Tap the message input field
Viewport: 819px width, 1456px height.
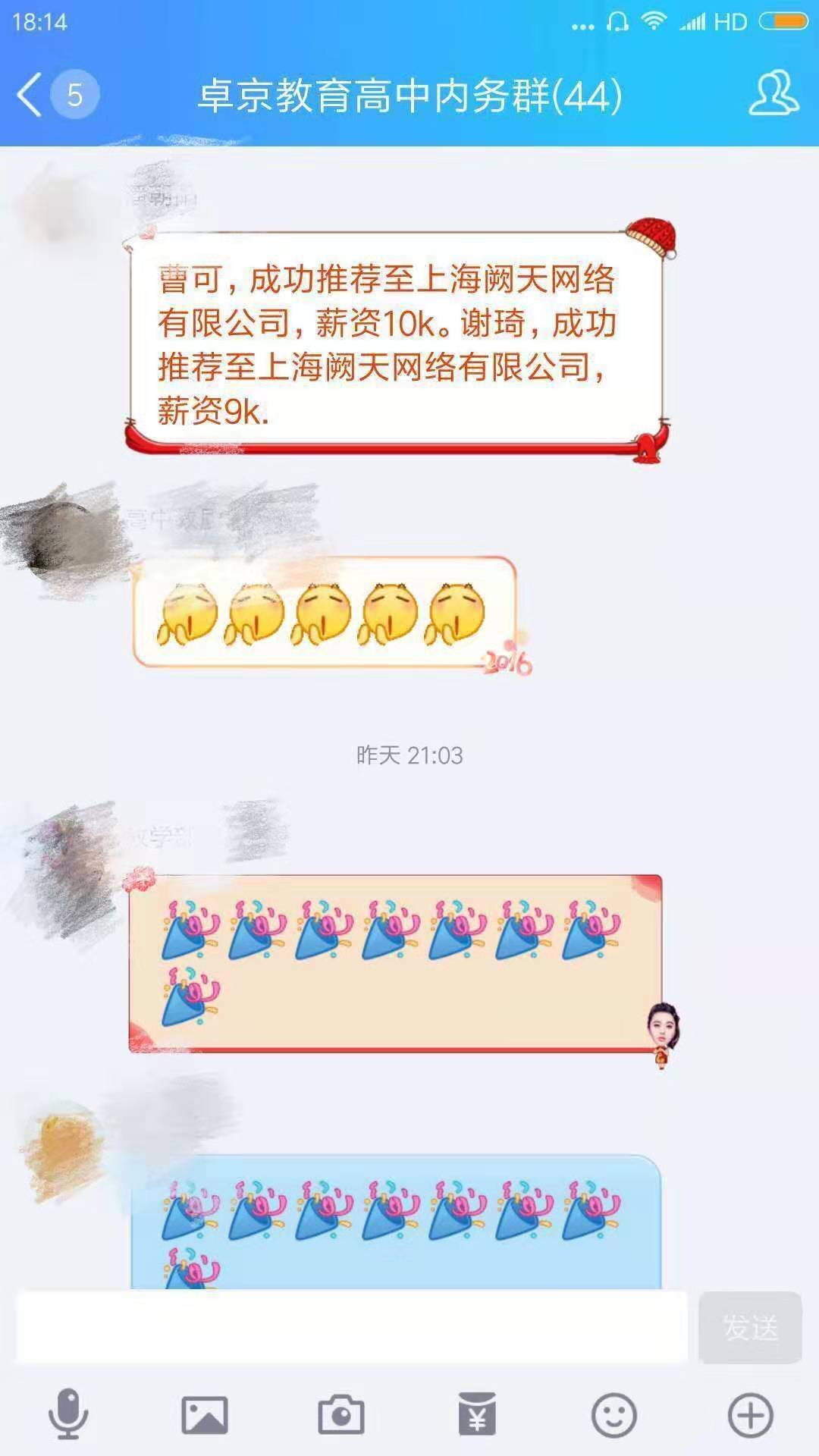(x=351, y=1326)
